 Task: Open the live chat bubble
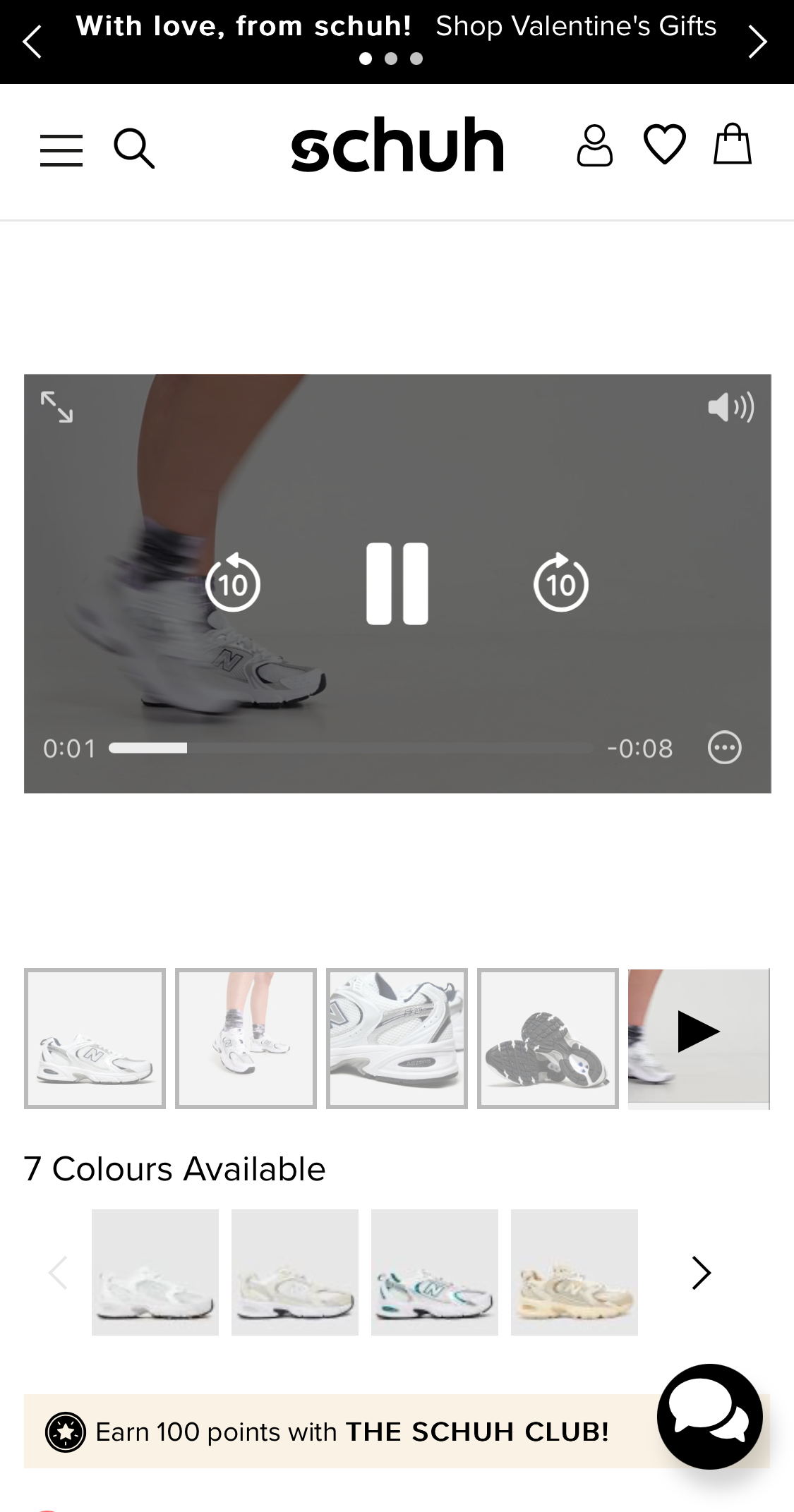[x=709, y=1417]
